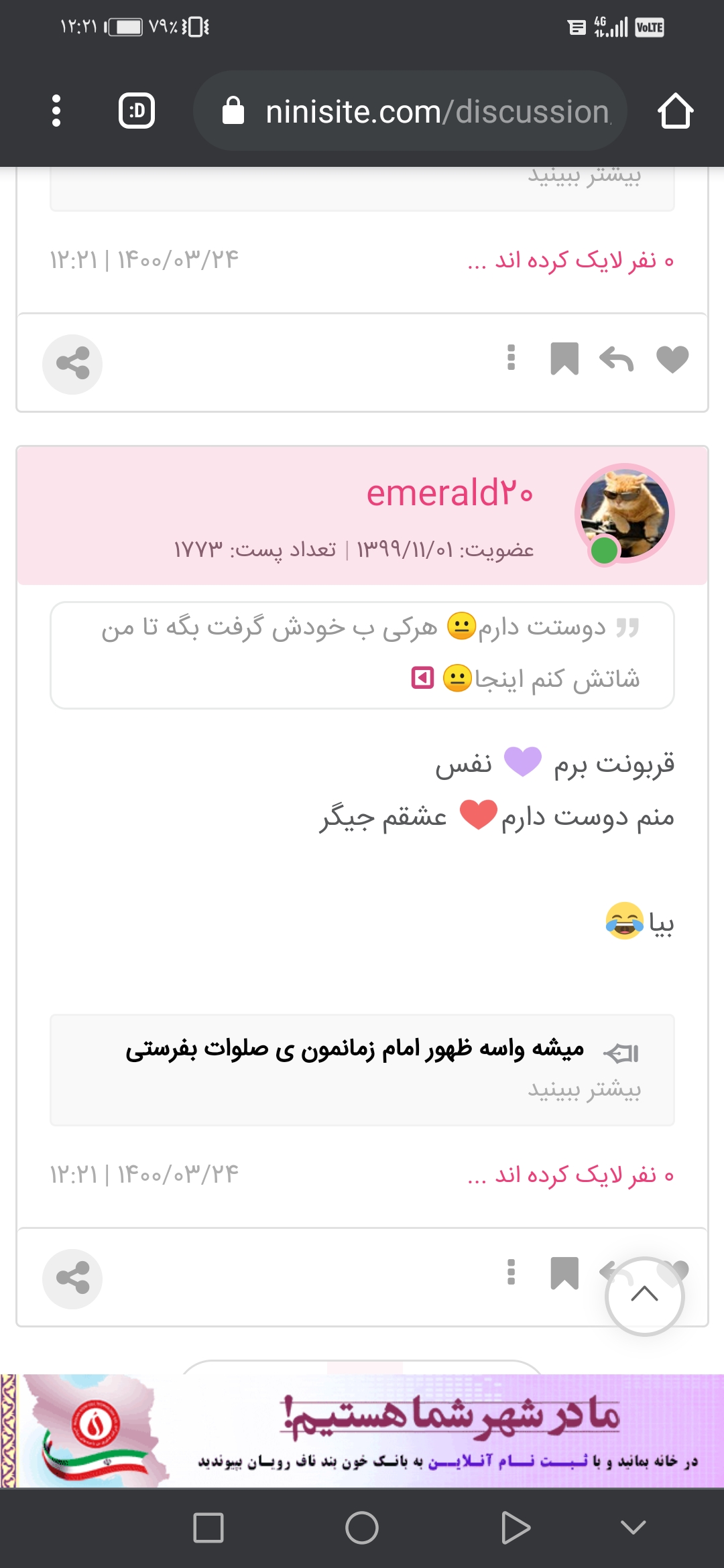Open more options on emerald20's post

(511, 1272)
